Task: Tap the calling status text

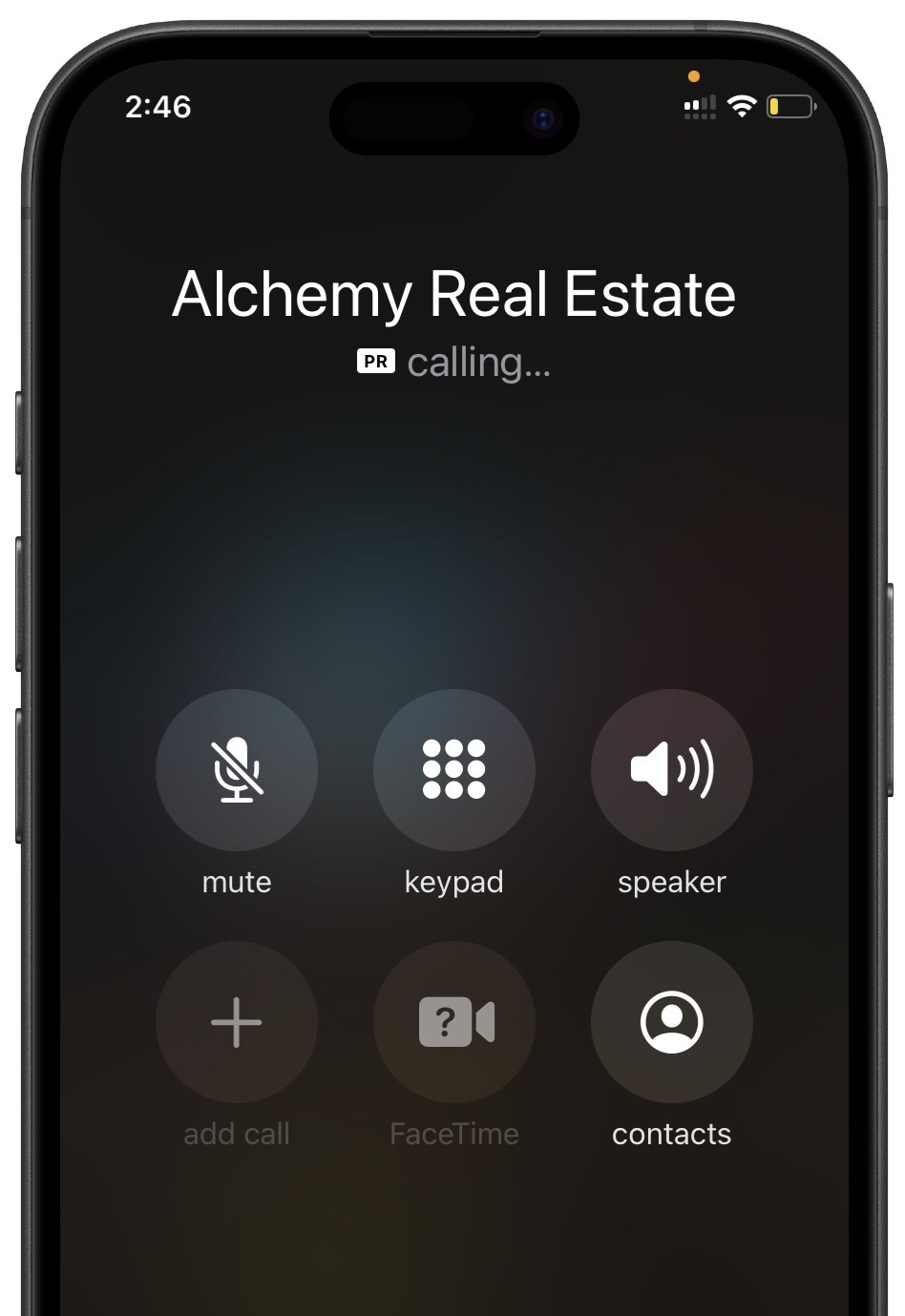Action: [x=479, y=363]
